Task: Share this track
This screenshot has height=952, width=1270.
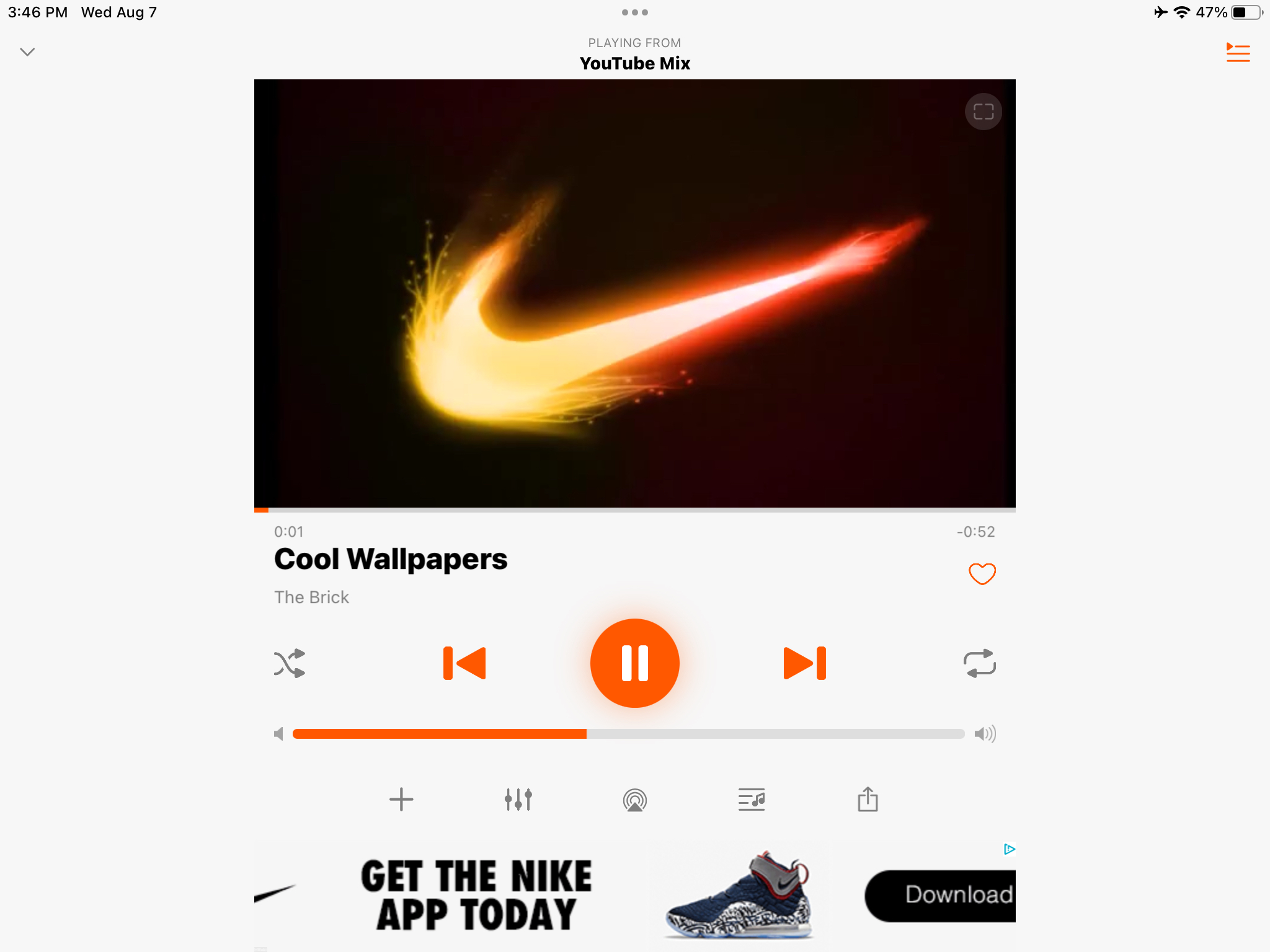Action: tap(868, 800)
